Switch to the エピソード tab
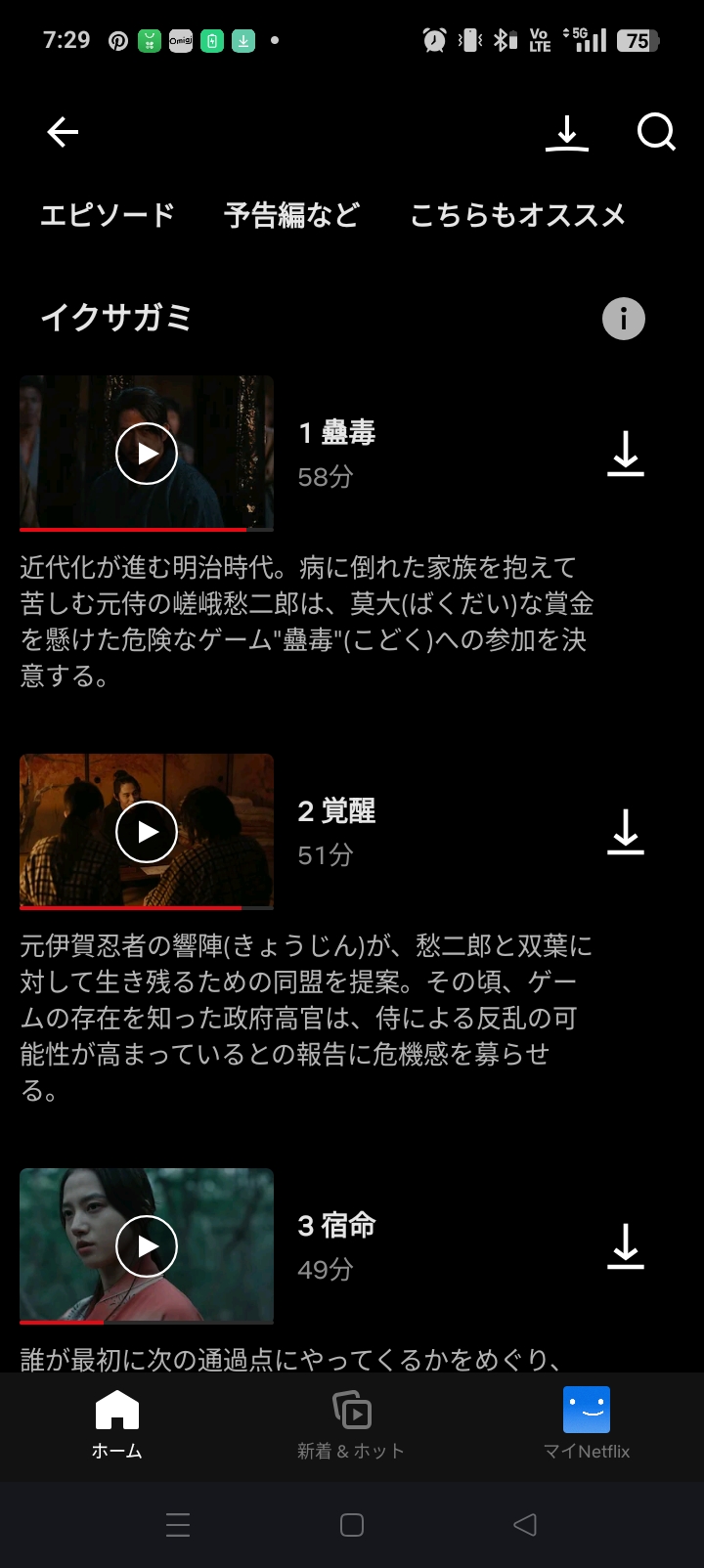The image size is (704, 1568). [x=108, y=215]
